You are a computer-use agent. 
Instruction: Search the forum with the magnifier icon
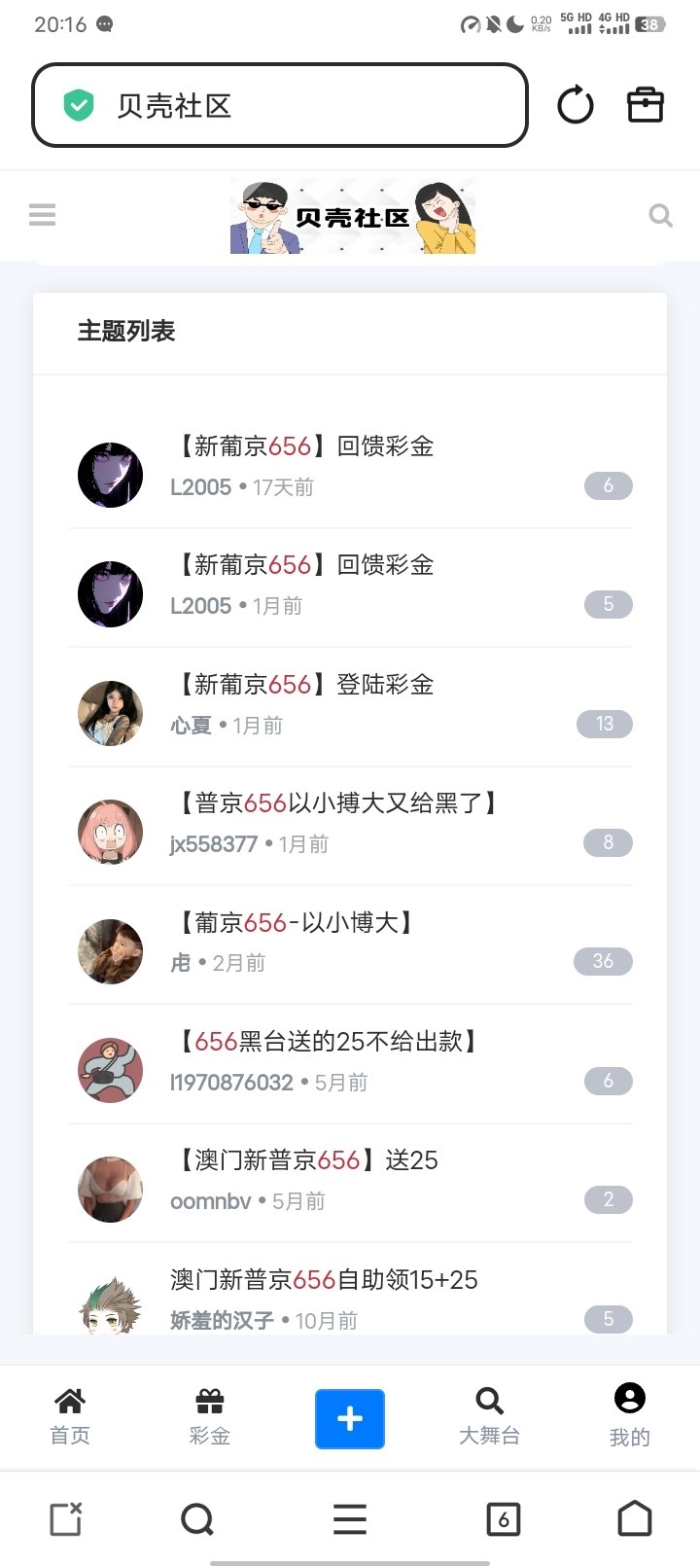coord(660,215)
